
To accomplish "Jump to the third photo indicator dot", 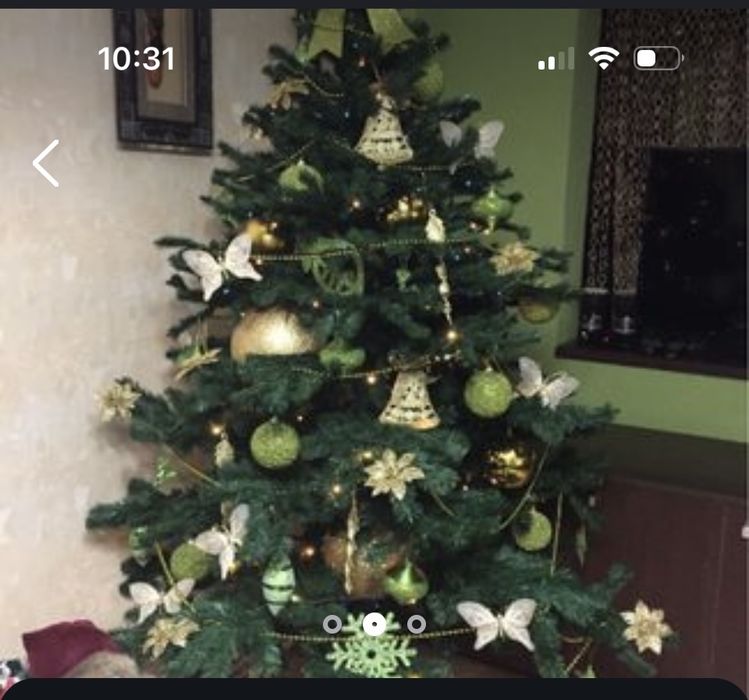I will [x=416, y=625].
